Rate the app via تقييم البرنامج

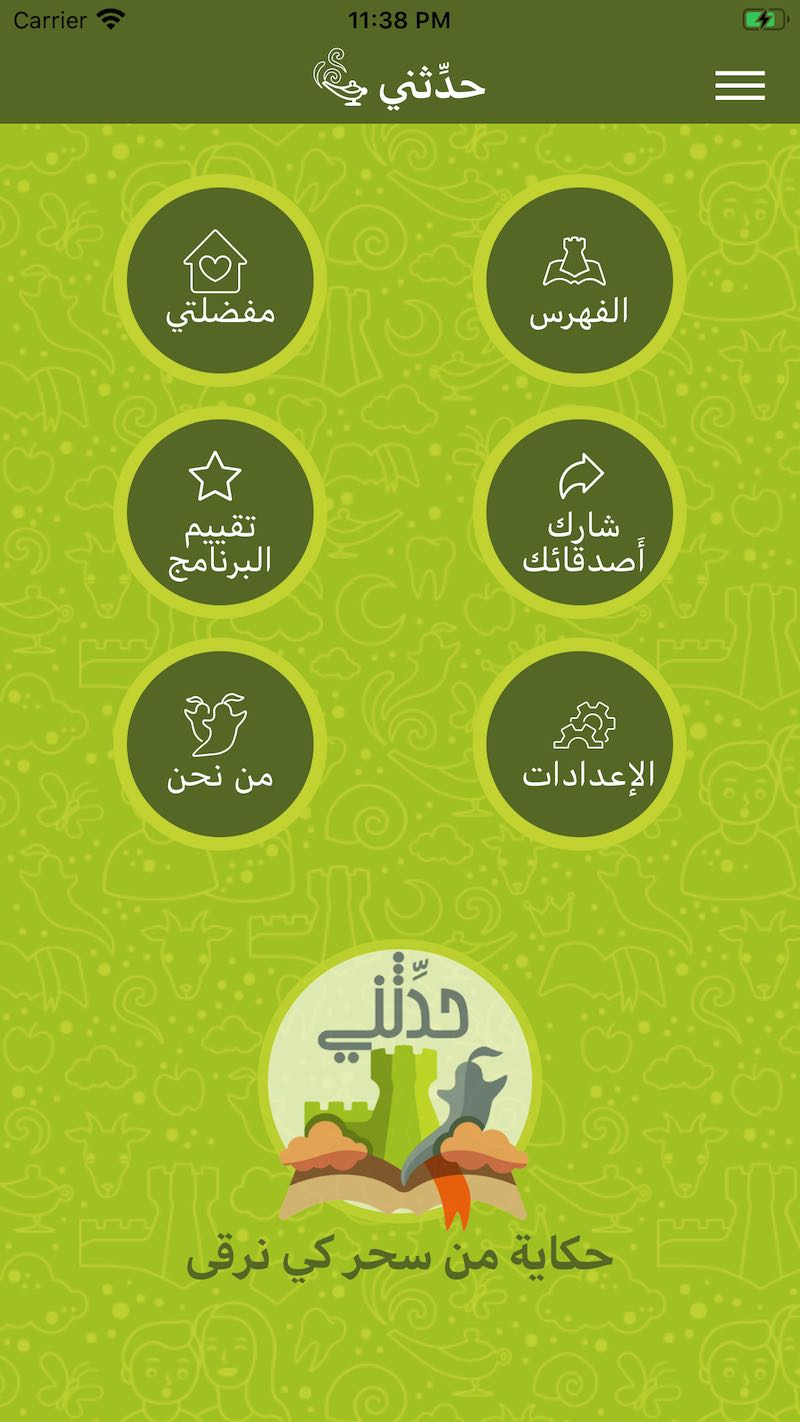click(220, 512)
